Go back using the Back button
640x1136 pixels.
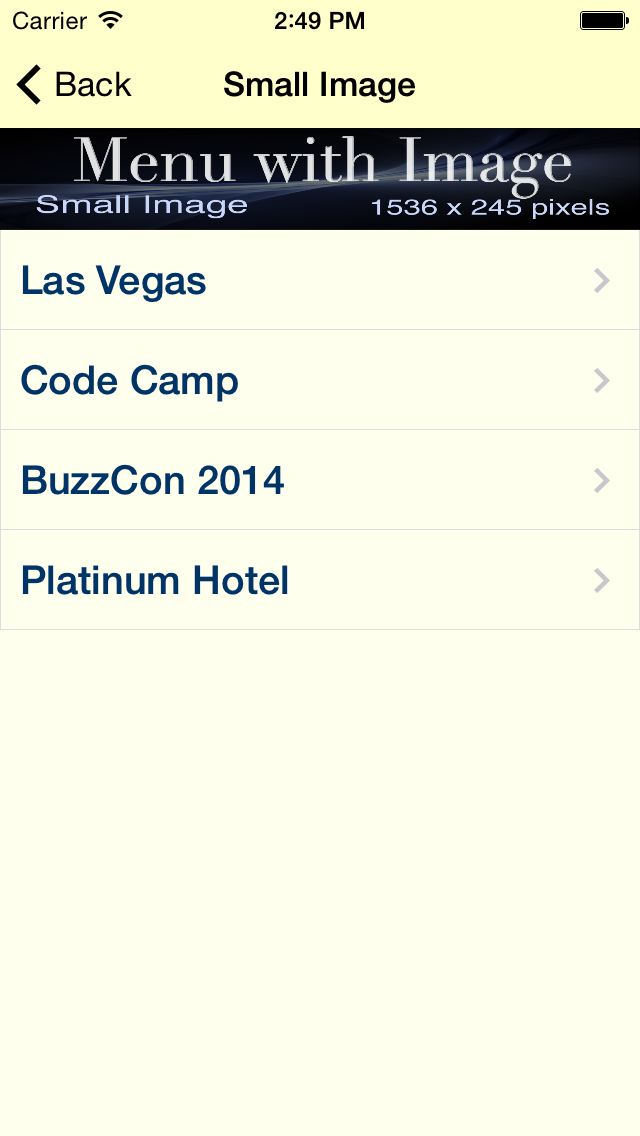[74, 85]
